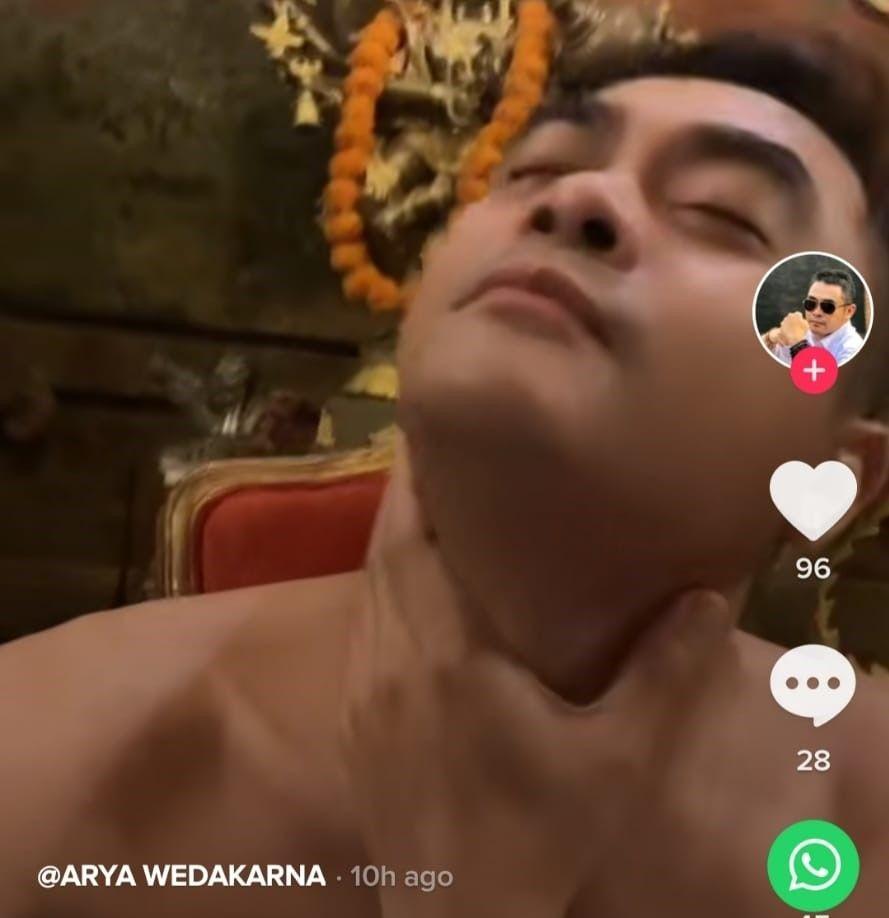Share this video via WhatsApp
This screenshot has height=918, width=889.
[x=813, y=865]
